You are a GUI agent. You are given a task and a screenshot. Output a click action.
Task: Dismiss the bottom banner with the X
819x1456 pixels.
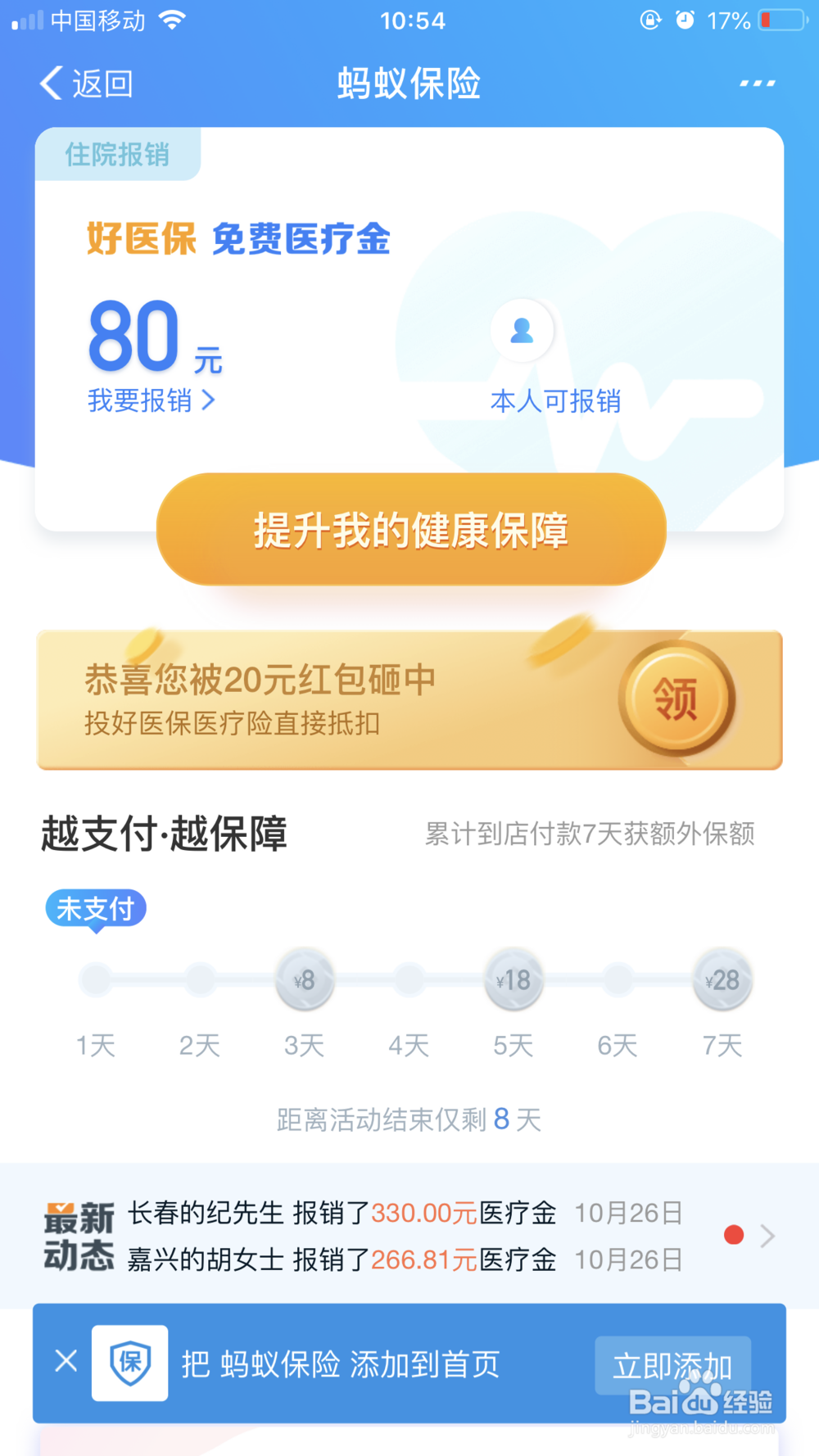point(66,1361)
